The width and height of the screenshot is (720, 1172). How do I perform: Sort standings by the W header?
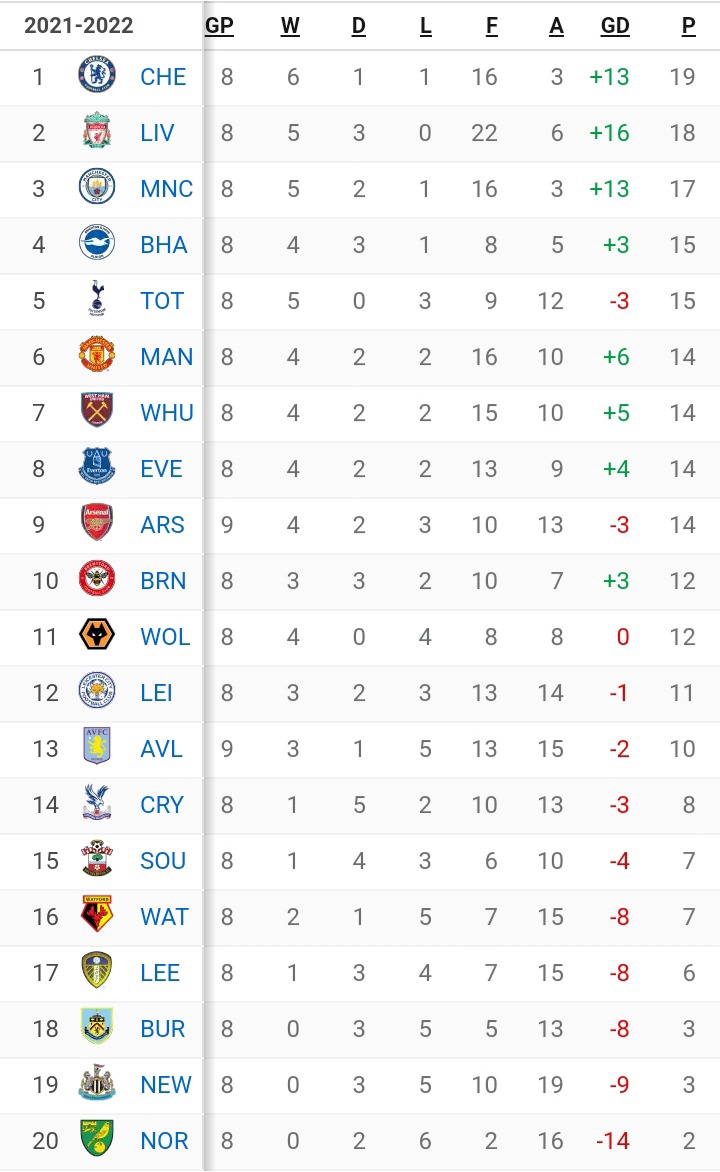click(290, 25)
